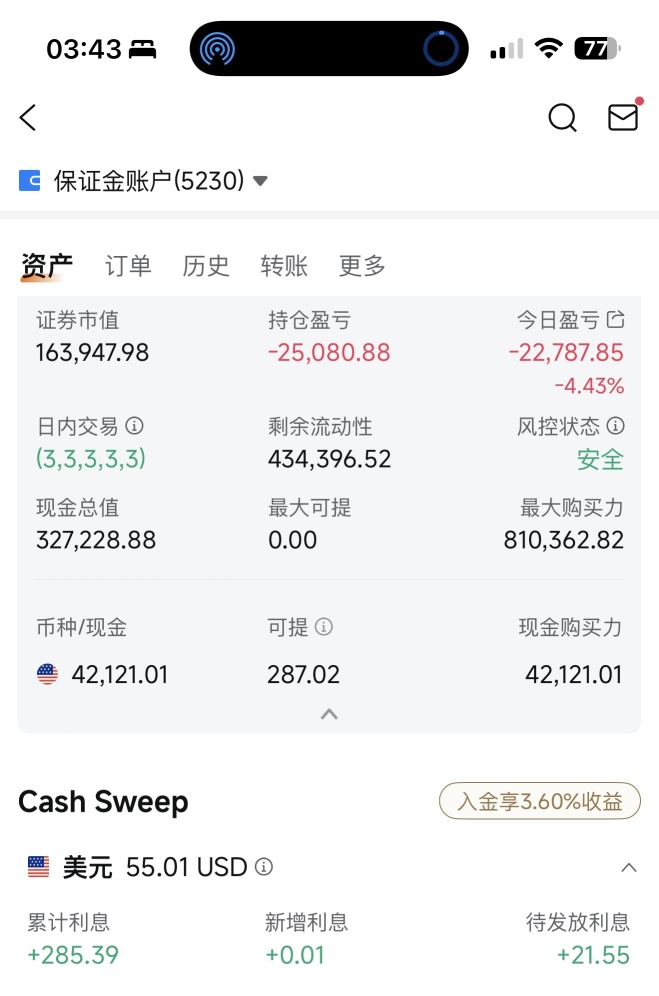The width and height of the screenshot is (659, 996).
Task: Tap the 入金享3.60%收益 promo button
Action: (x=539, y=801)
